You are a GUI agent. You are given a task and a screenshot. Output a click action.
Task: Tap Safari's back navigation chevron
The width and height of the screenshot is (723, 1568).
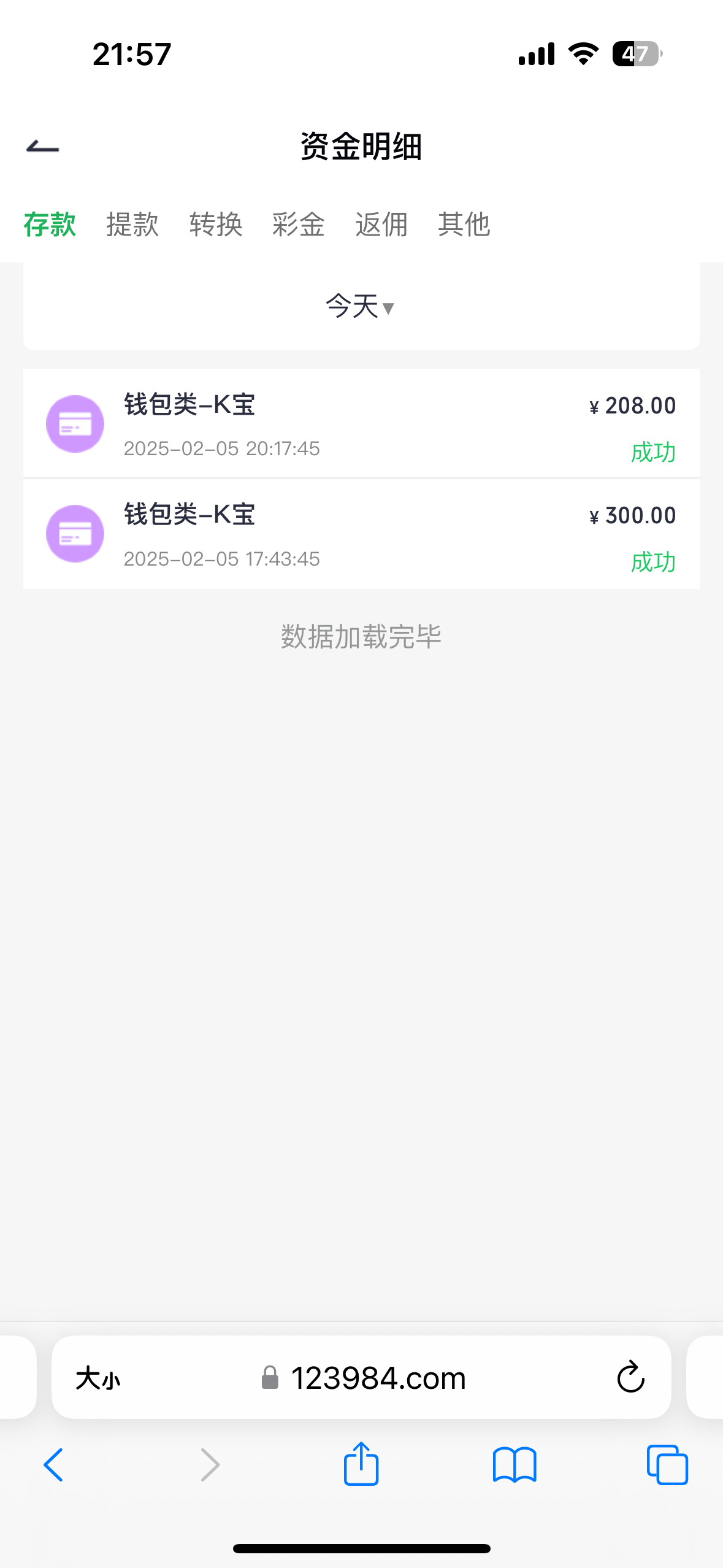pos(53,1465)
